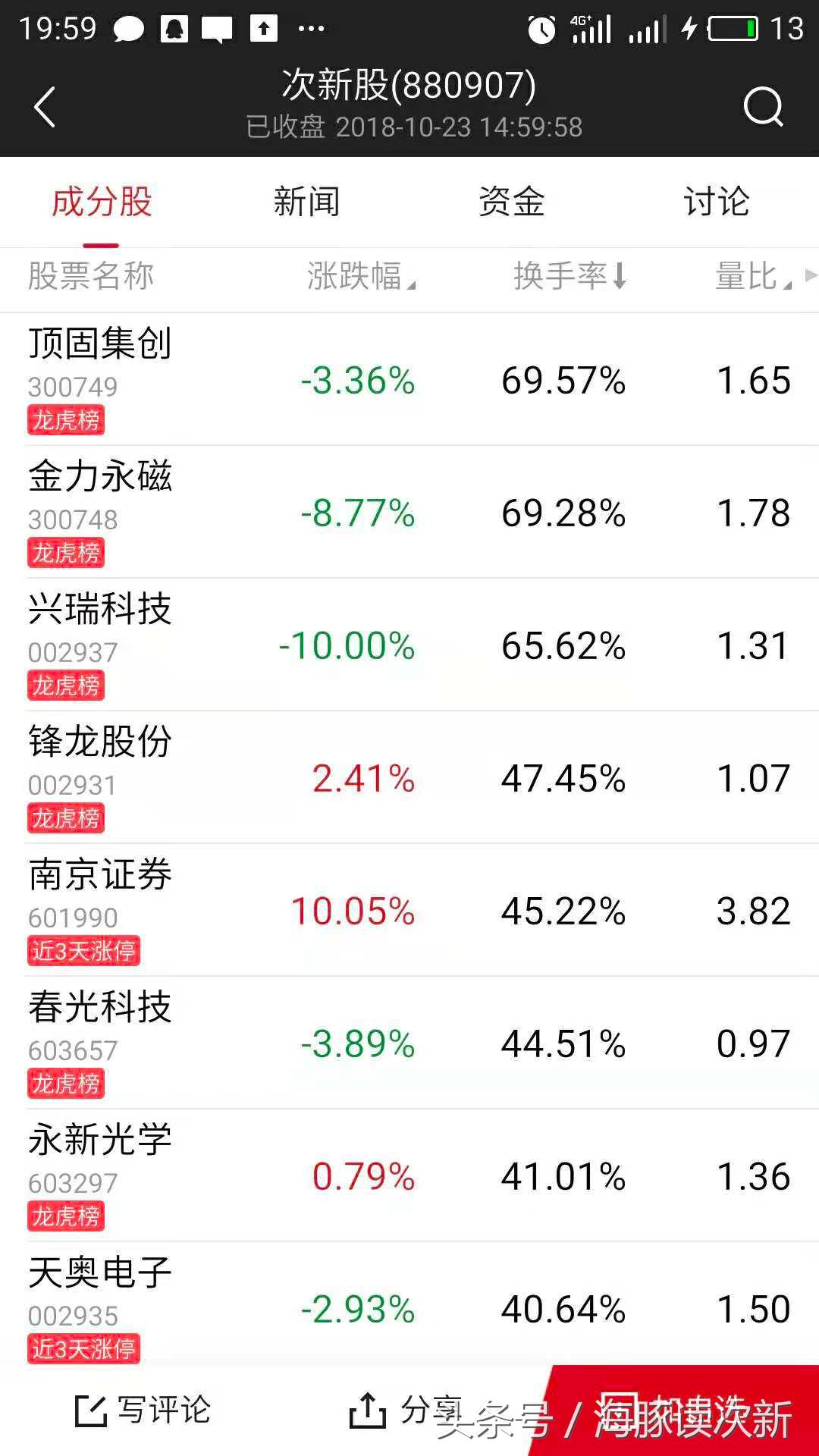Open the search magnifier icon

(x=763, y=107)
